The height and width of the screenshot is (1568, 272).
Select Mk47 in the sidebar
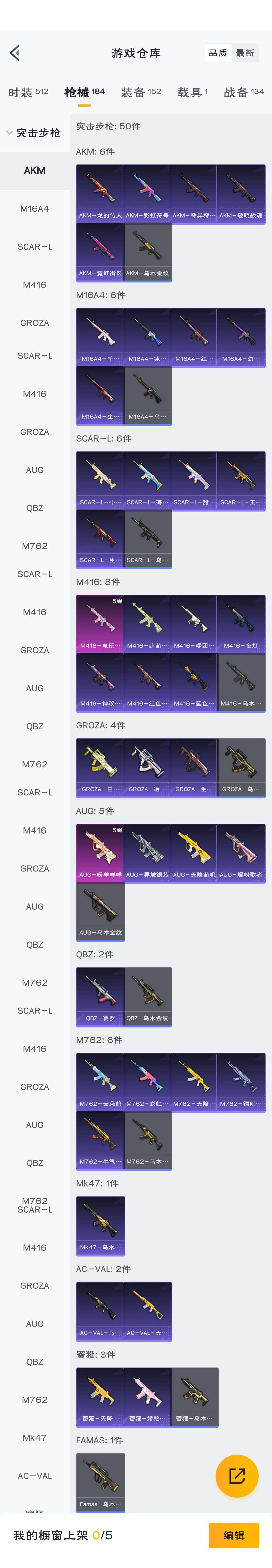35,1438
